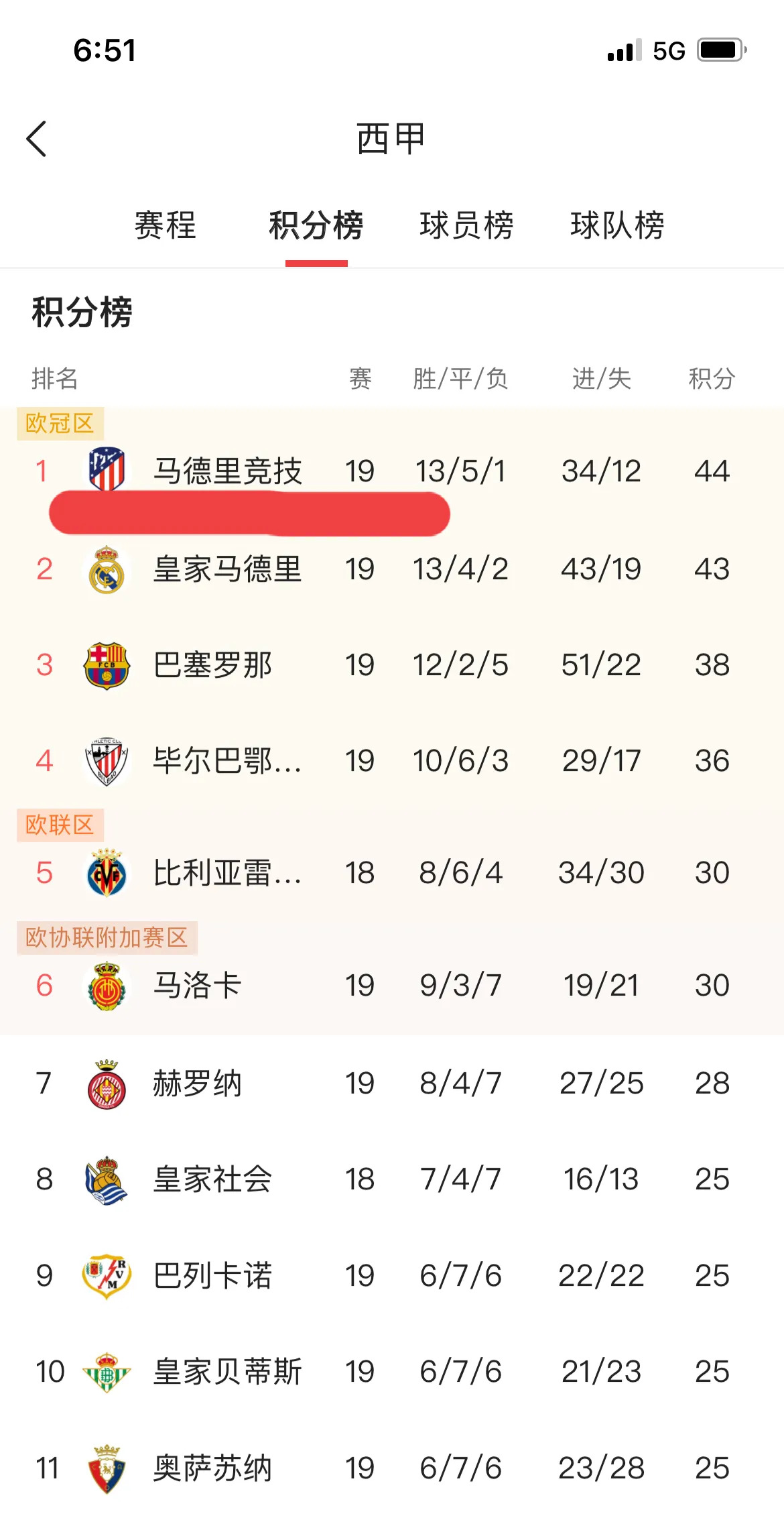Image resolution: width=784 pixels, height=1528 pixels.
Task: Click the back arrow to leave 西甲
Action: click(38, 139)
